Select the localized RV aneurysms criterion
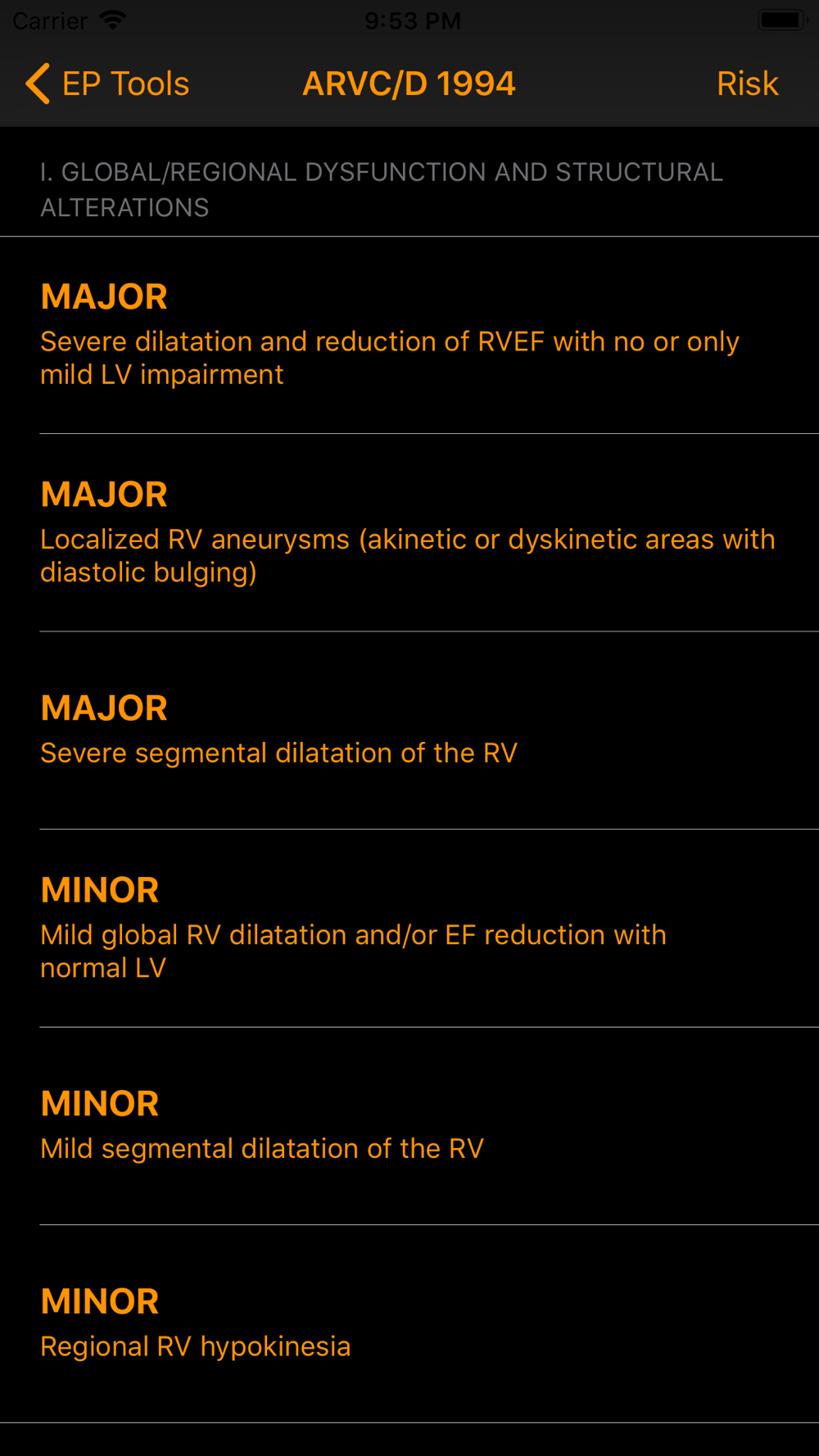The image size is (819, 1456). [409, 533]
